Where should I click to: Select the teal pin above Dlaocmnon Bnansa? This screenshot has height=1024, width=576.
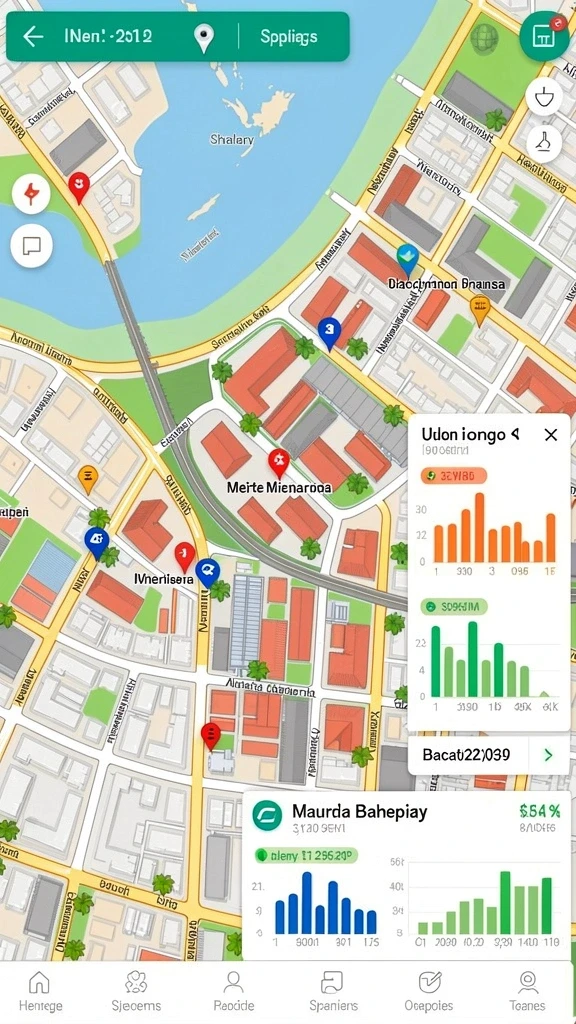point(408,259)
